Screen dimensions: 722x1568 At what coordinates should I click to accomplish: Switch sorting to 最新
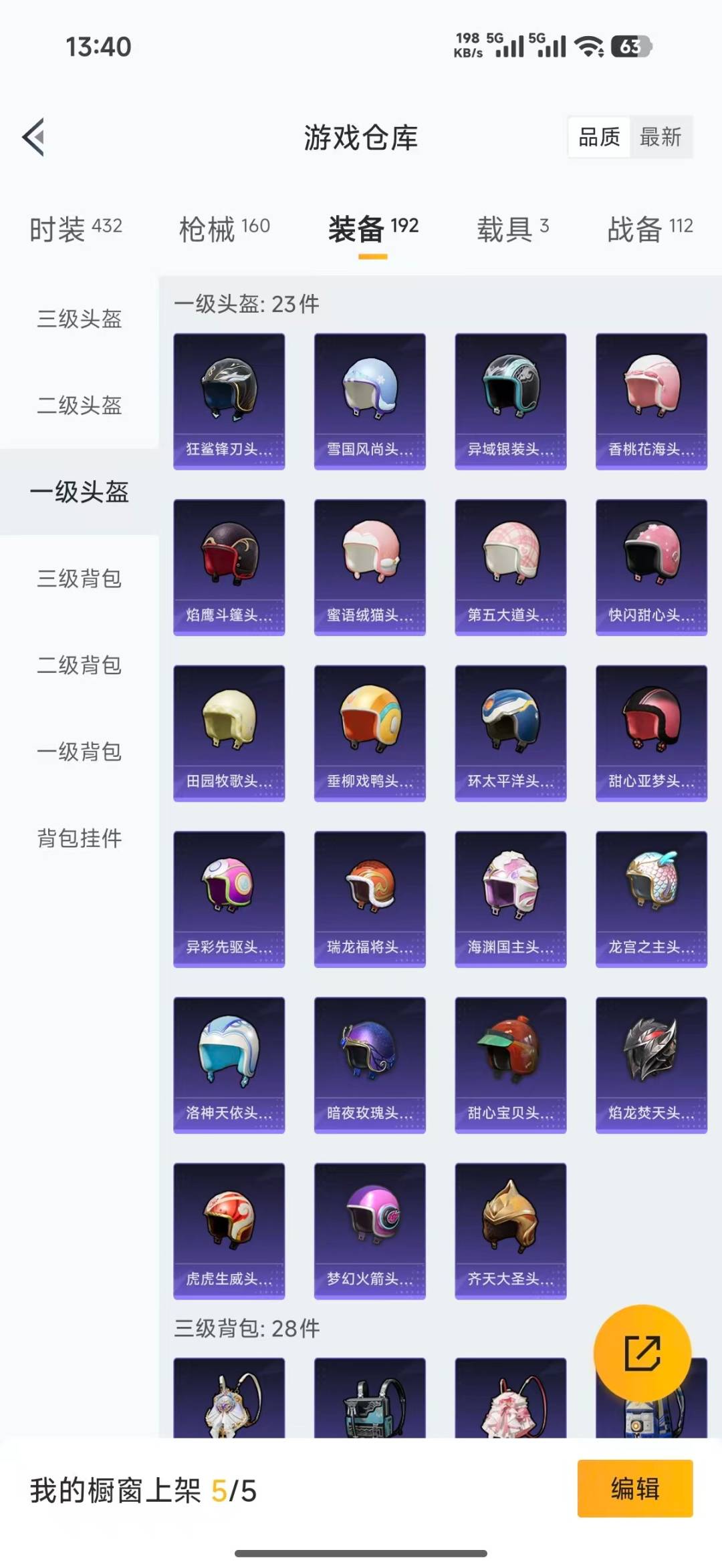pyautogui.click(x=661, y=137)
